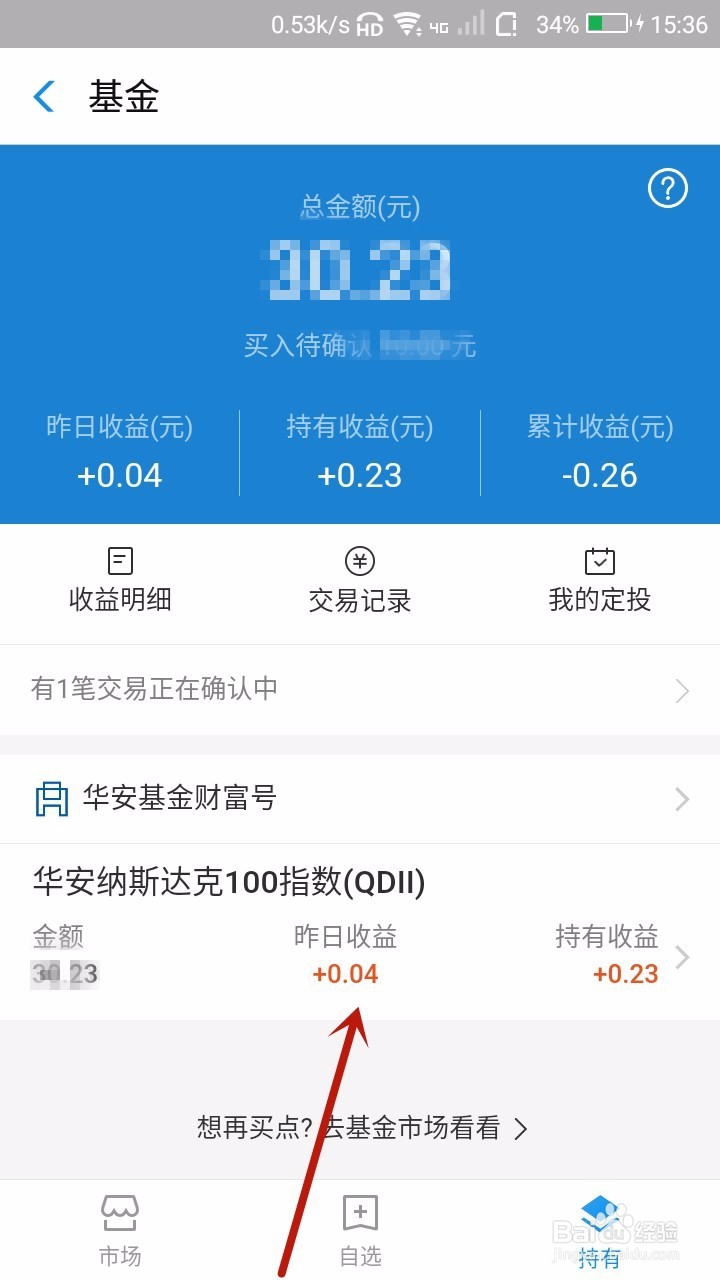Expand the 华安基金财富号 section chevron
Viewport: 720px width, 1280px height.
[683, 798]
